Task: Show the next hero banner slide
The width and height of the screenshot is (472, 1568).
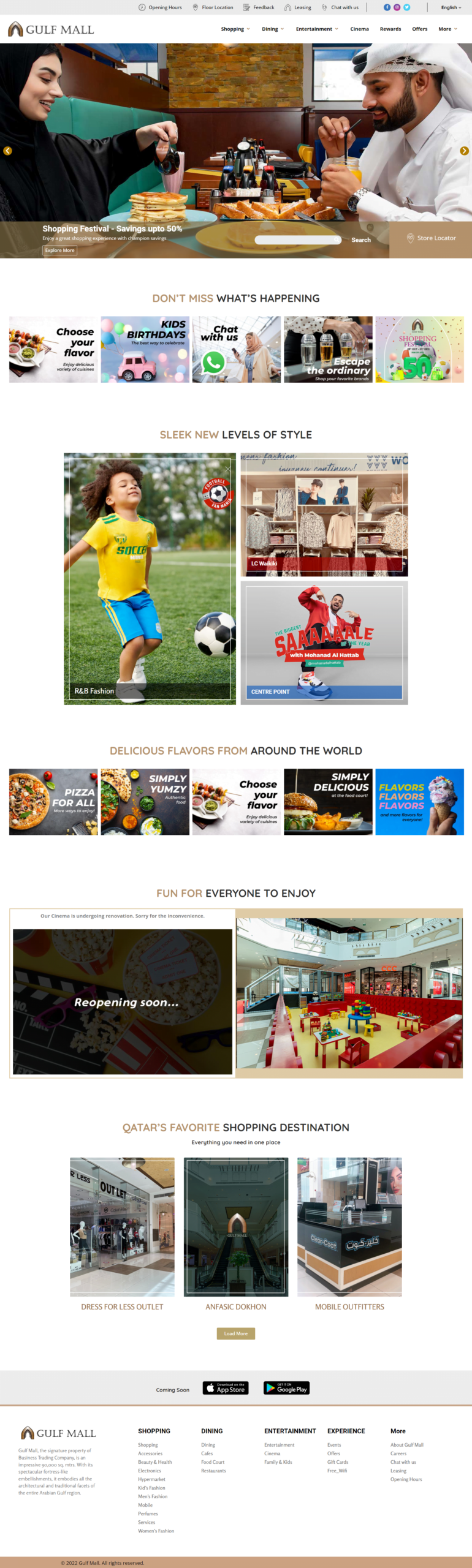Action: pos(464,151)
